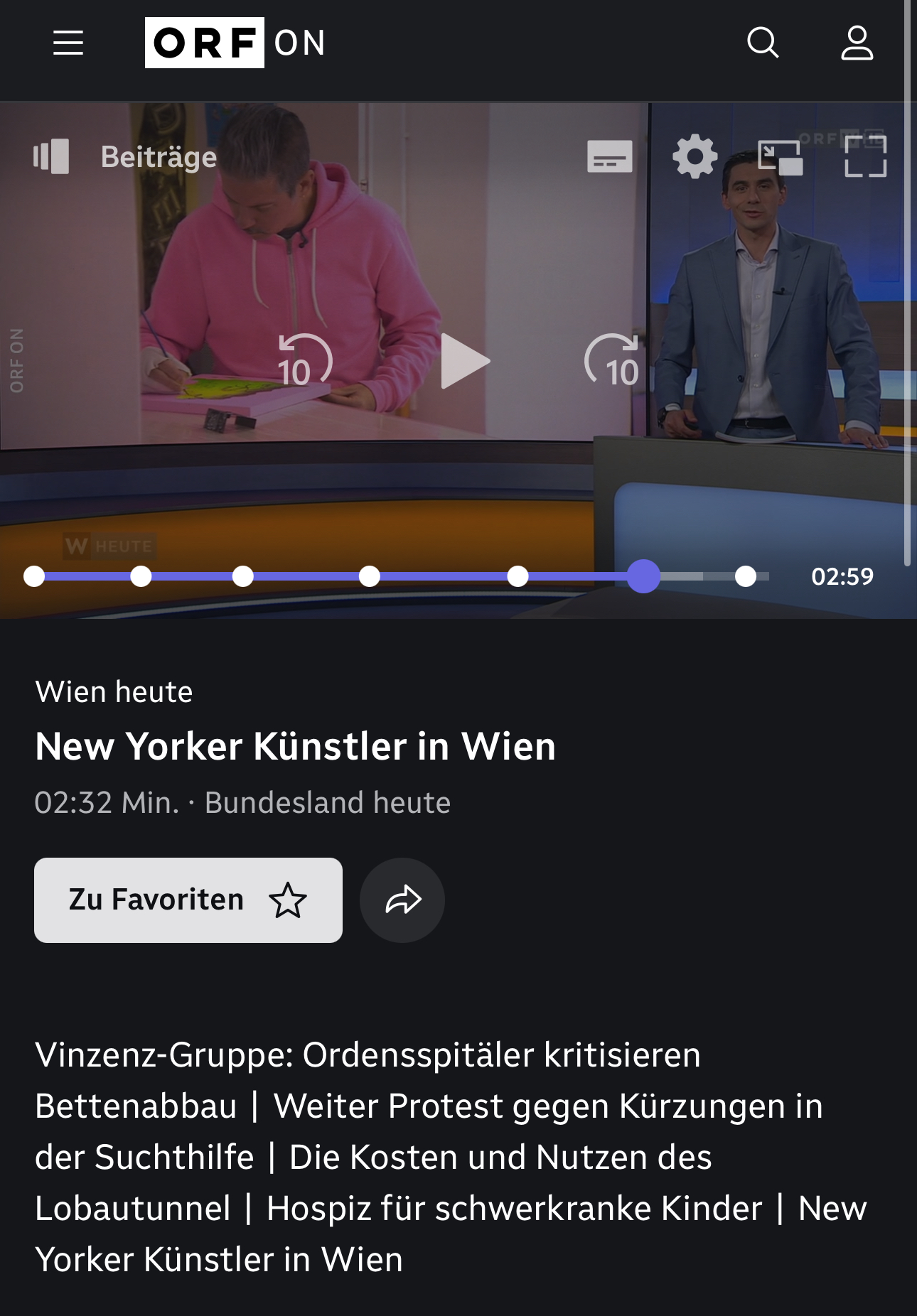The width and height of the screenshot is (917, 1316).
Task: Rewind the video 10 seconds
Action: [x=304, y=361]
